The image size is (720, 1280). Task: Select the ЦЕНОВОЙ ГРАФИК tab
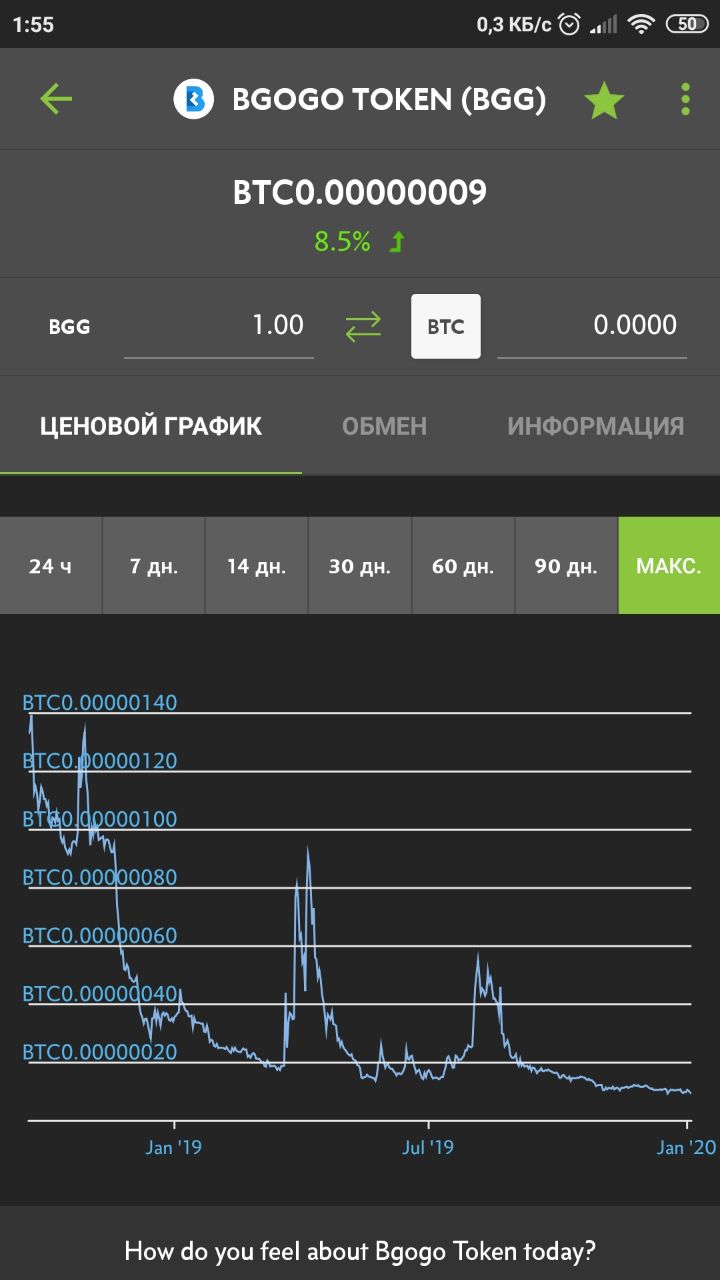pyautogui.click(x=151, y=426)
